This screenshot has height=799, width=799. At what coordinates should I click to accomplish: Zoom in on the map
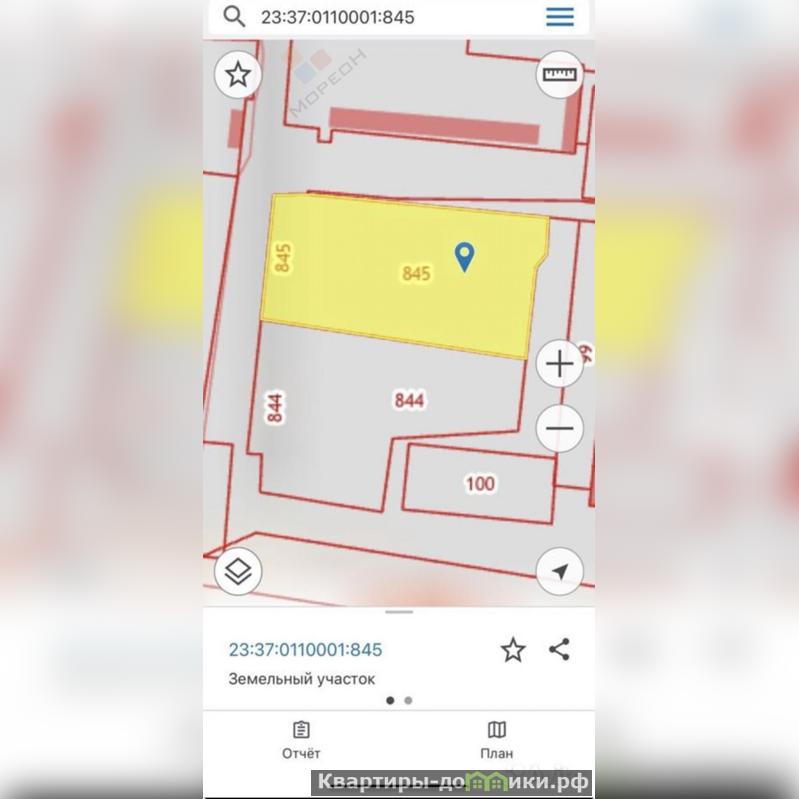coord(560,365)
